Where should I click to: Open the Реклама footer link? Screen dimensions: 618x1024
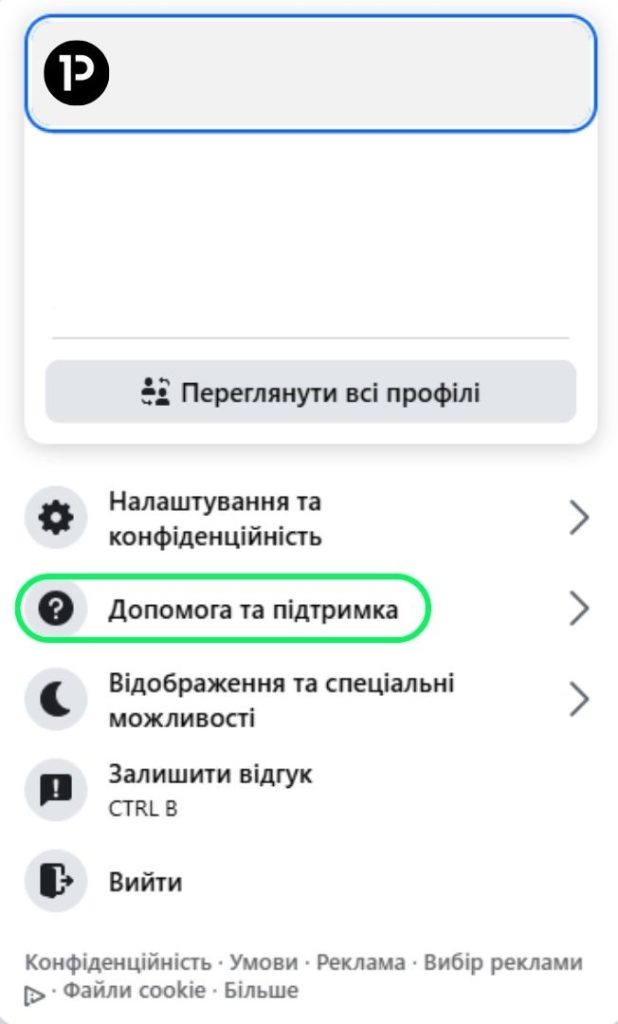tap(361, 963)
